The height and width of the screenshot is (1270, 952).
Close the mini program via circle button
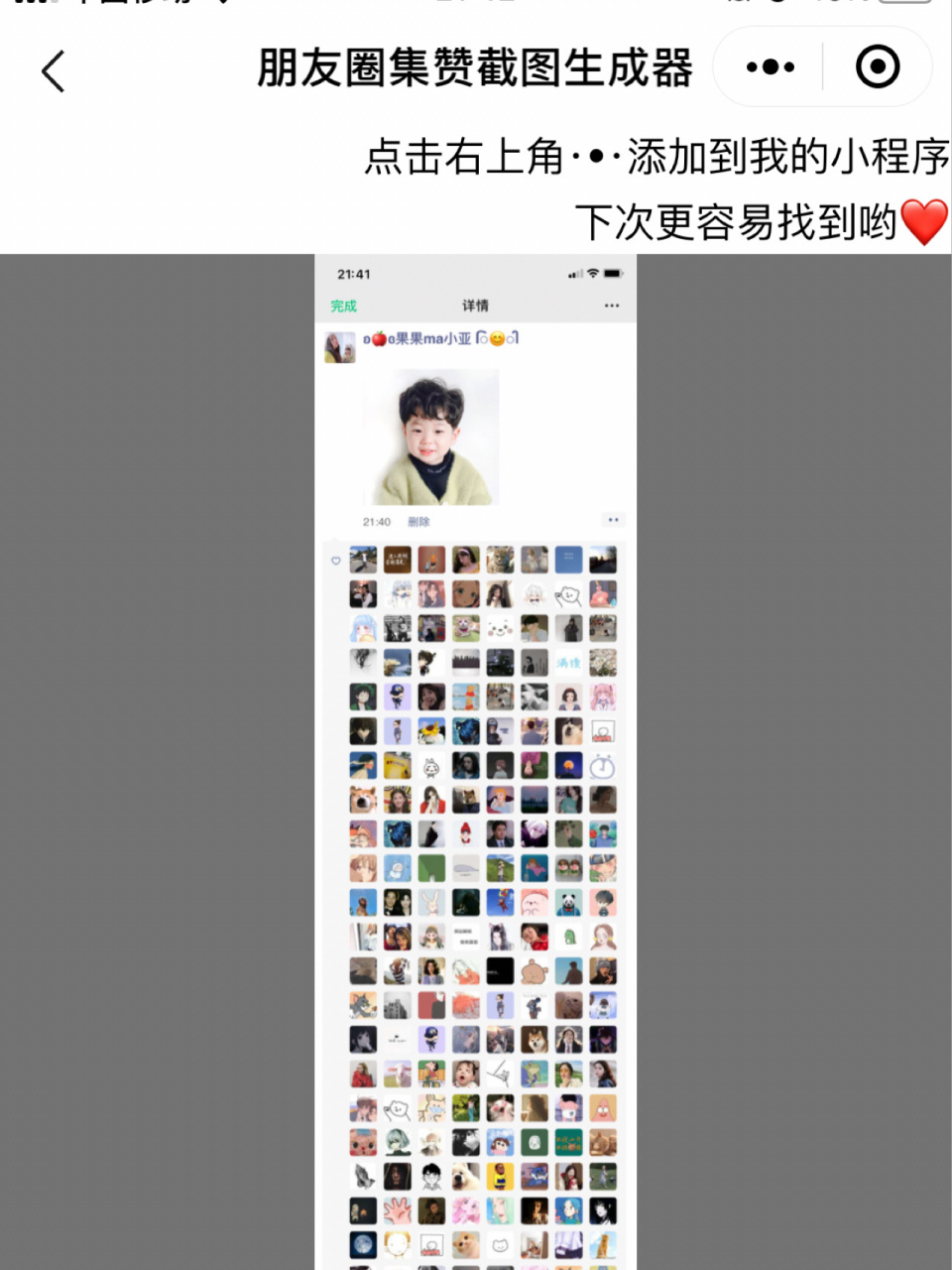point(878,67)
